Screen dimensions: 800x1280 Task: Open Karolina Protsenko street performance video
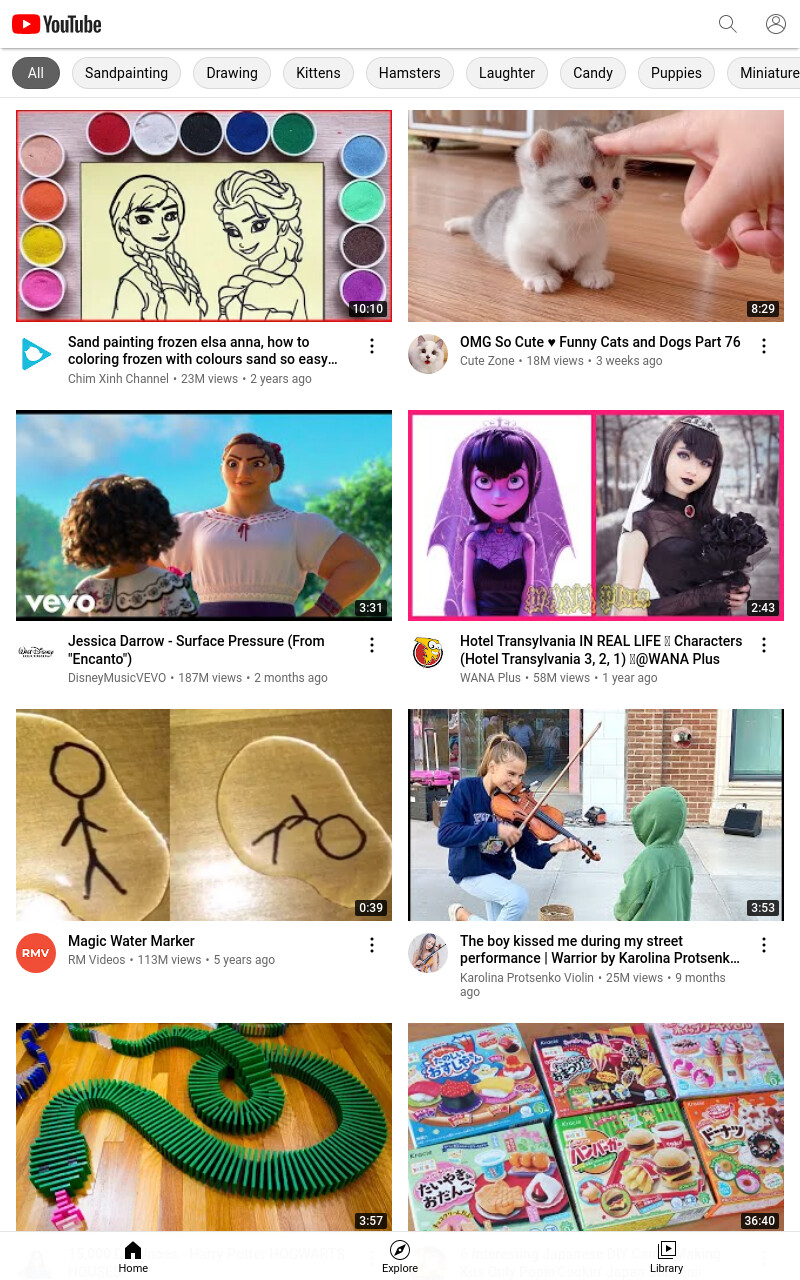point(596,815)
